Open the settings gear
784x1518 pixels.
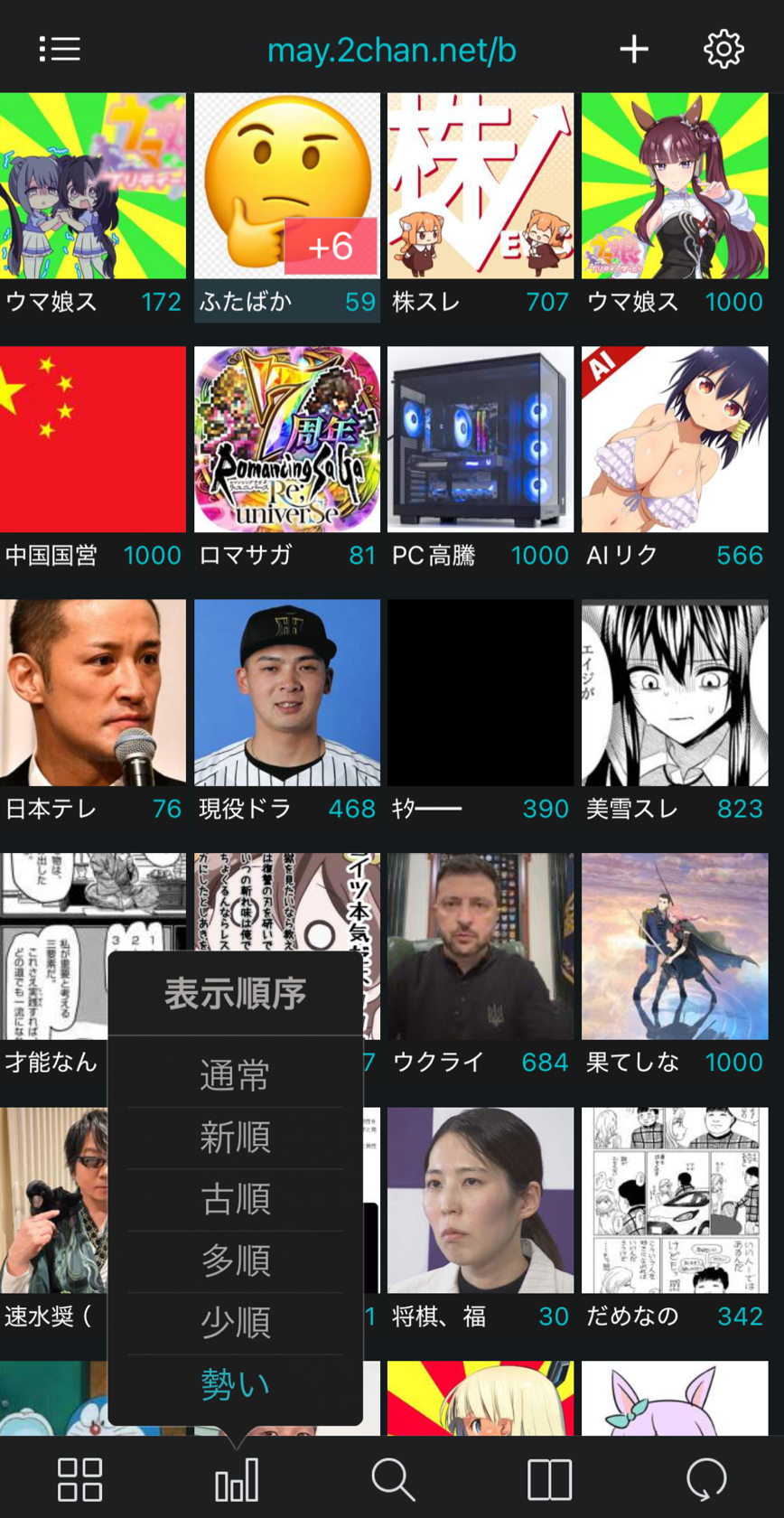[x=723, y=49]
